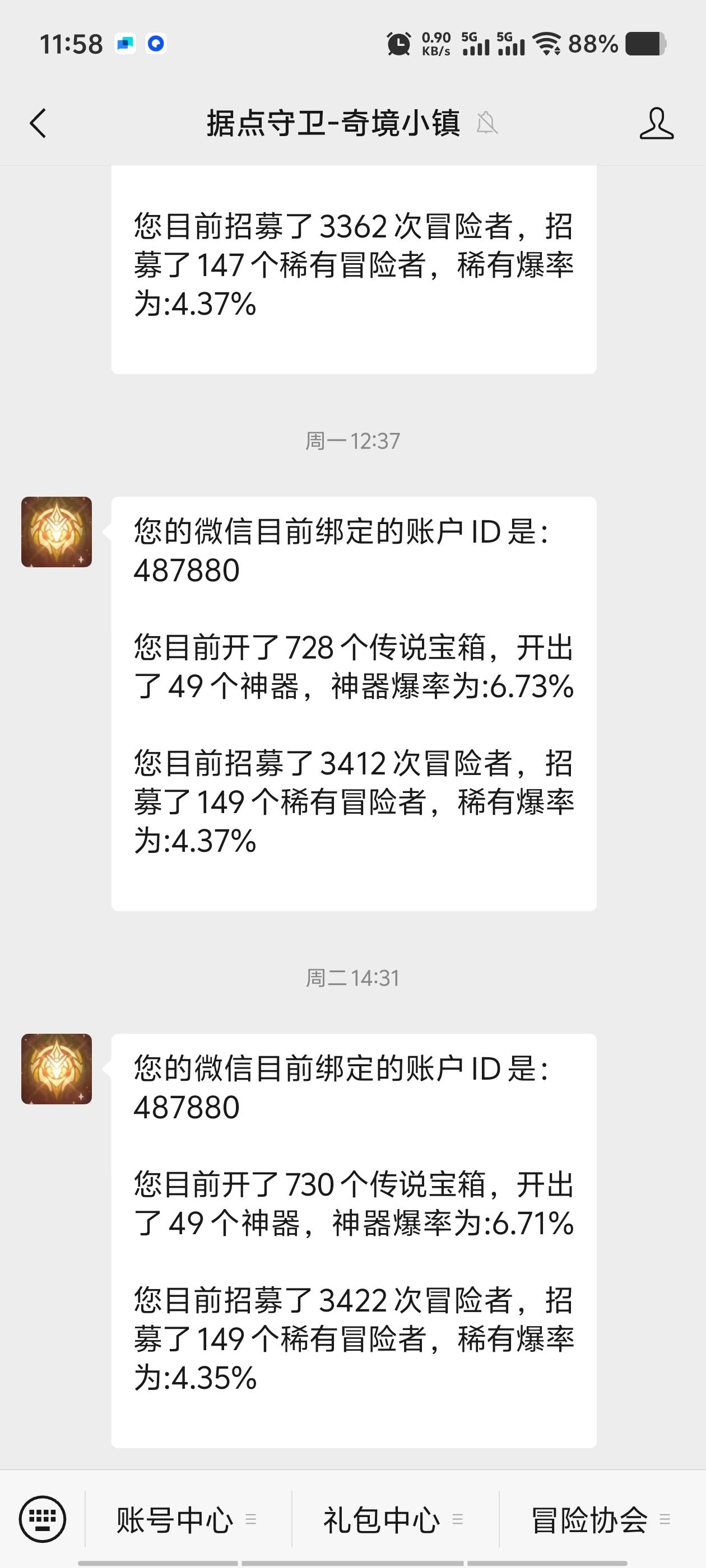The width and height of the screenshot is (706, 1568).
Task: Tap the avatar beside the 周一12:37 message
Action: [57, 532]
